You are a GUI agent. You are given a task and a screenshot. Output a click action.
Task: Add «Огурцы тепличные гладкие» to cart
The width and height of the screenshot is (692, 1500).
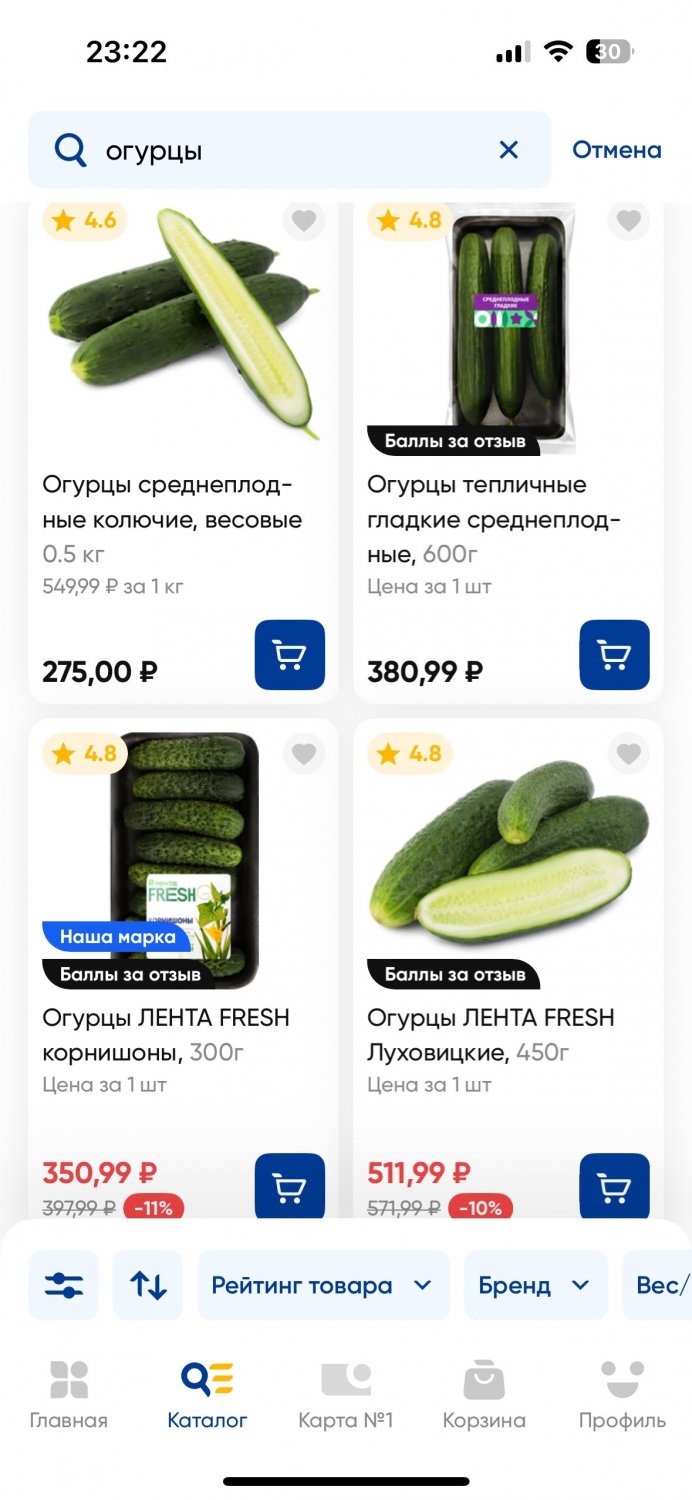pyautogui.click(x=614, y=655)
